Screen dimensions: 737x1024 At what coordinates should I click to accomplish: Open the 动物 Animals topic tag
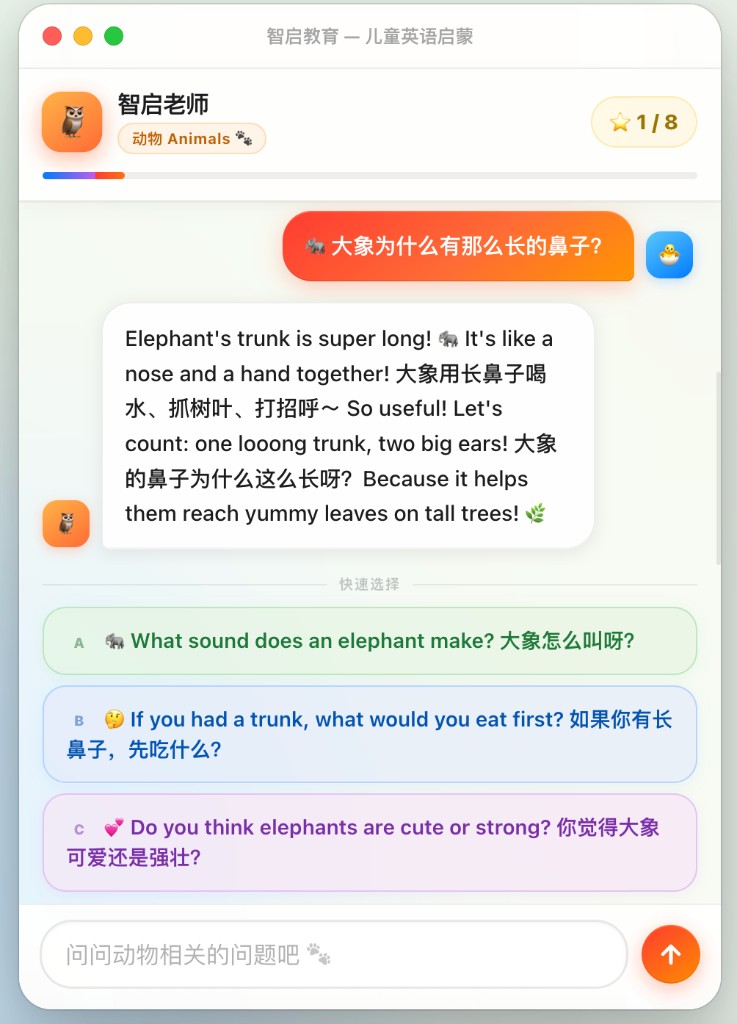[x=191, y=139]
